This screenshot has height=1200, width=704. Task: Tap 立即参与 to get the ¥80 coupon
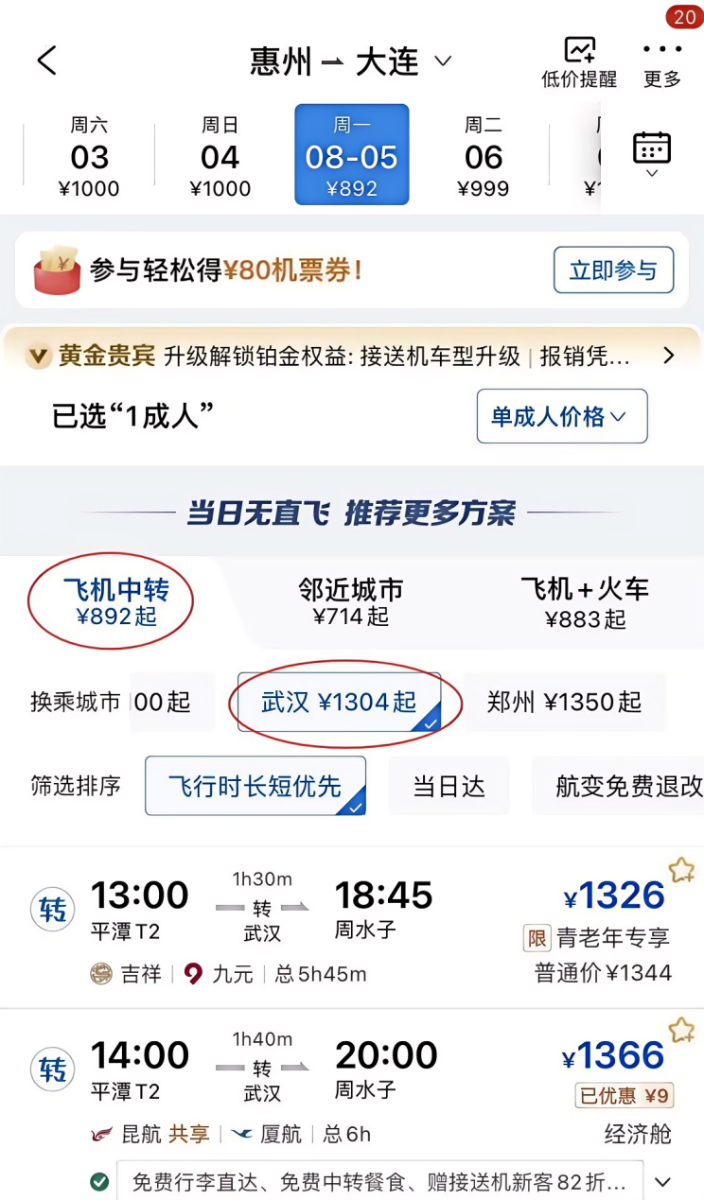614,270
